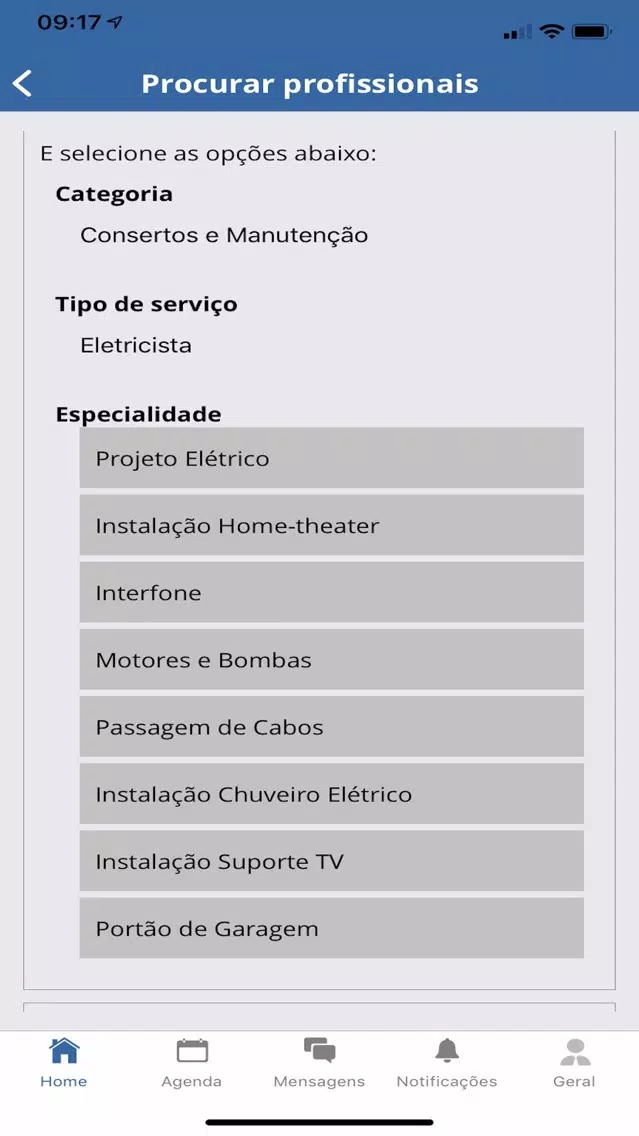Open the Agenda tab
This screenshot has width=639, height=1136.
click(x=191, y=1063)
